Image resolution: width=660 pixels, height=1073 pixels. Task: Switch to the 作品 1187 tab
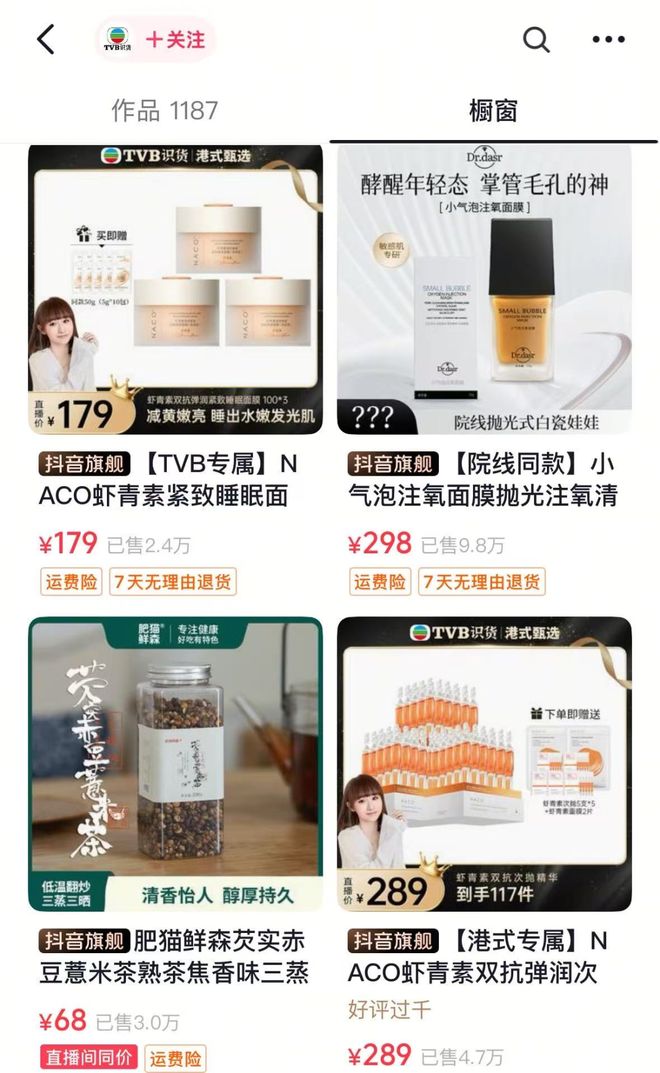pos(164,110)
